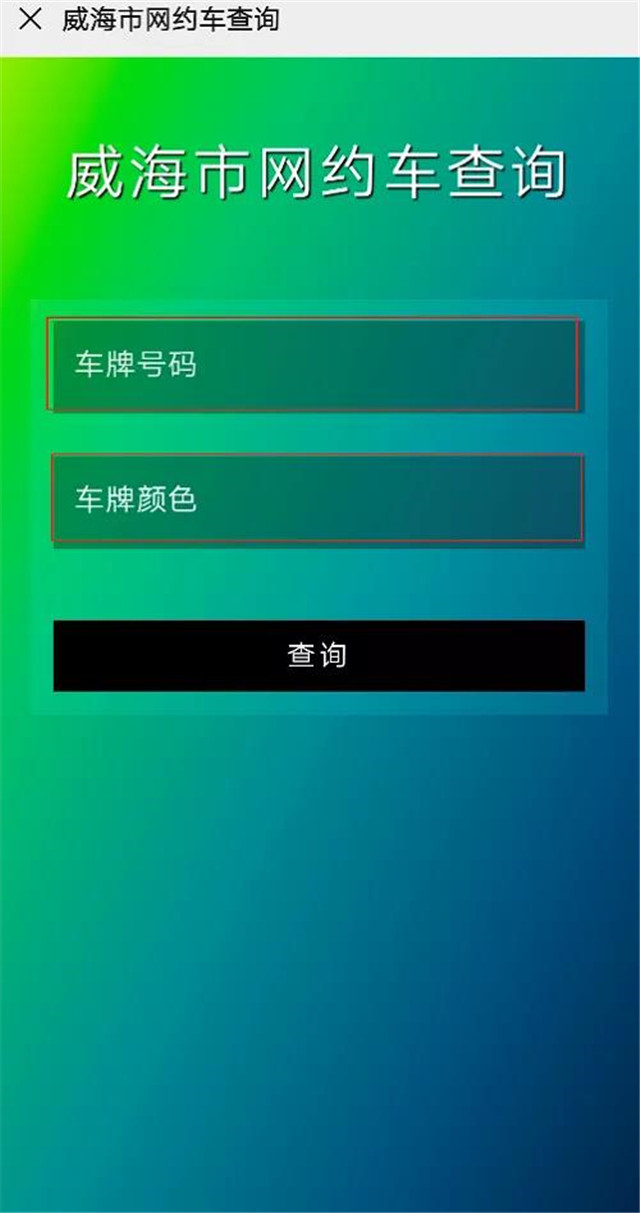Focus the 车牌颜色 field
The height and width of the screenshot is (1213, 640).
pyautogui.click(x=317, y=498)
